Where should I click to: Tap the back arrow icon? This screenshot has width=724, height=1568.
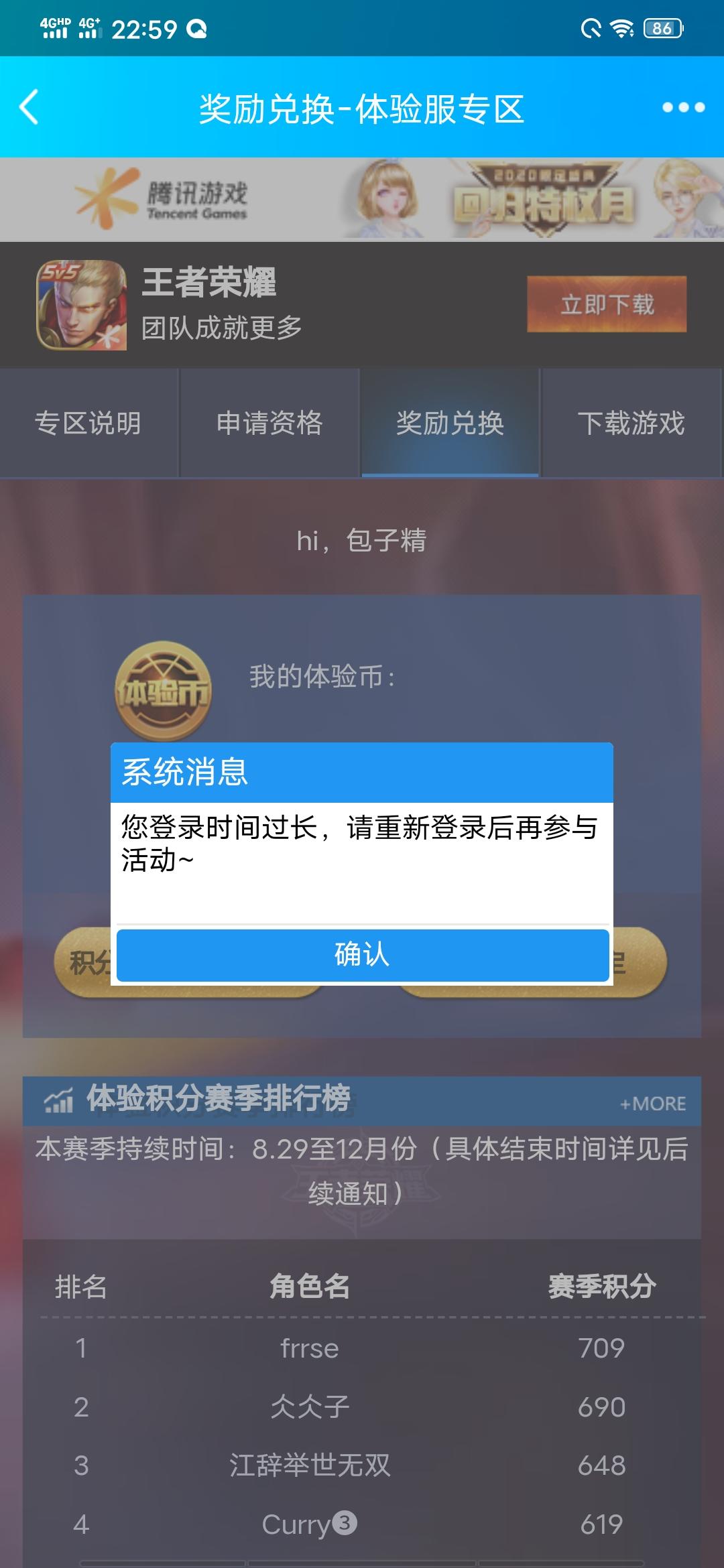coord(28,107)
